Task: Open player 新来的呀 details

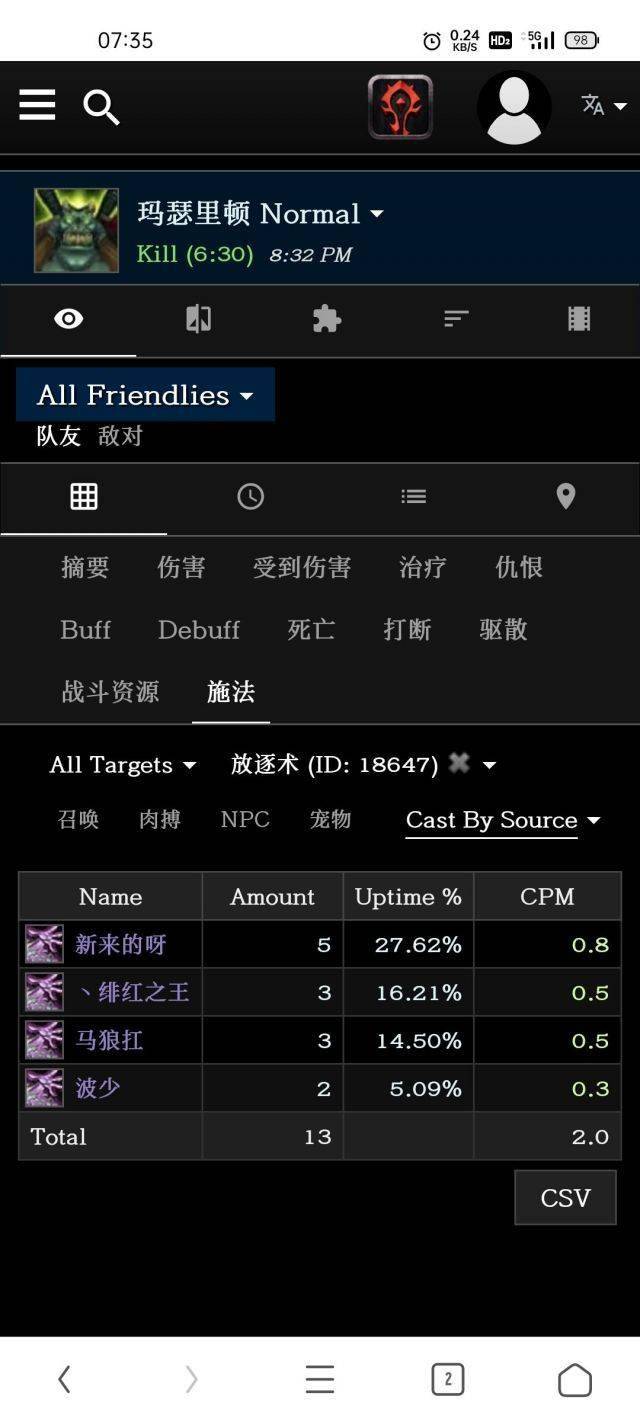Action: (x=120, y=944)
